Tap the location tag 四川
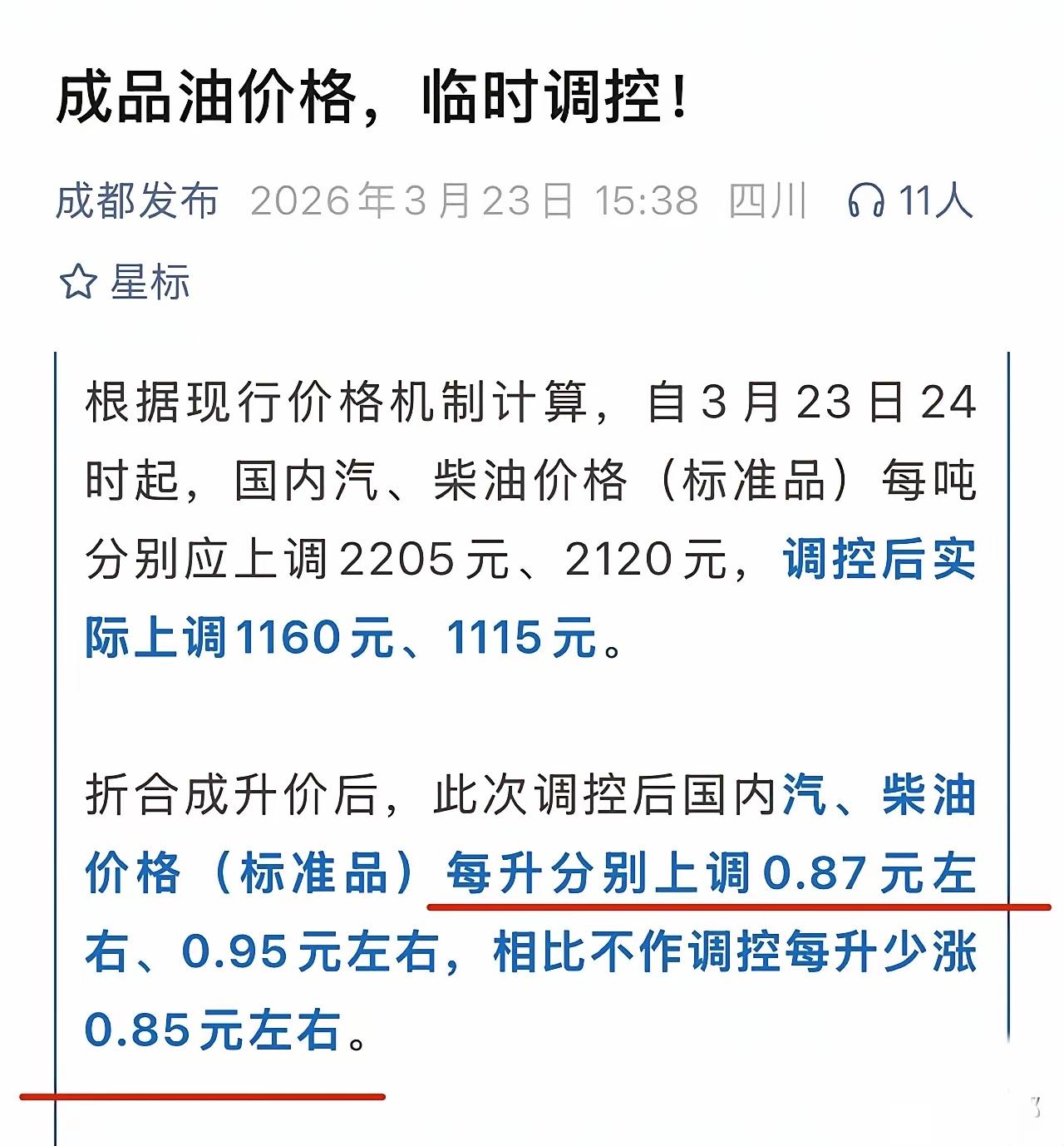 [x=768, y=200]
